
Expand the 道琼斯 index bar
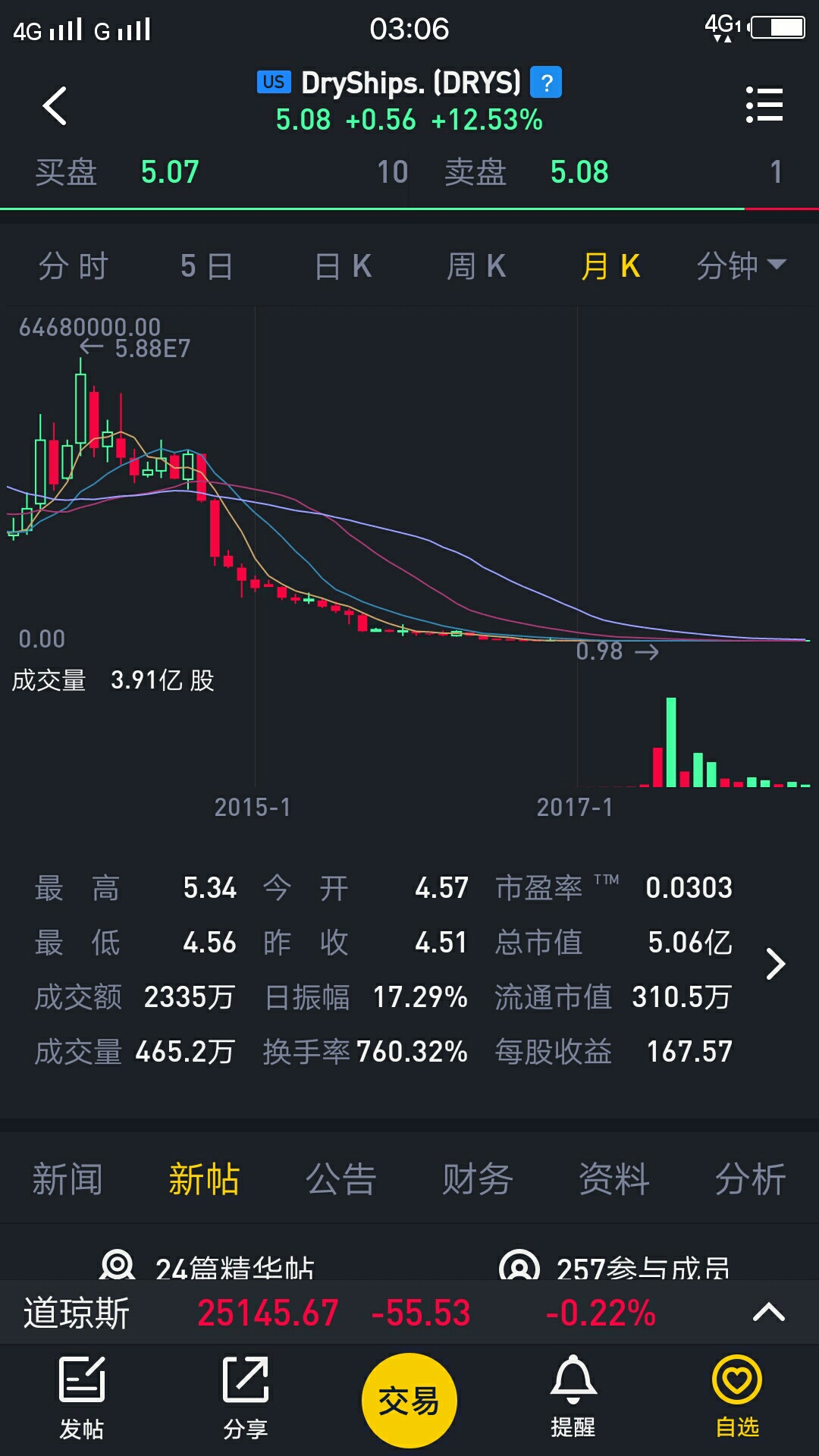click(768, 1313)
